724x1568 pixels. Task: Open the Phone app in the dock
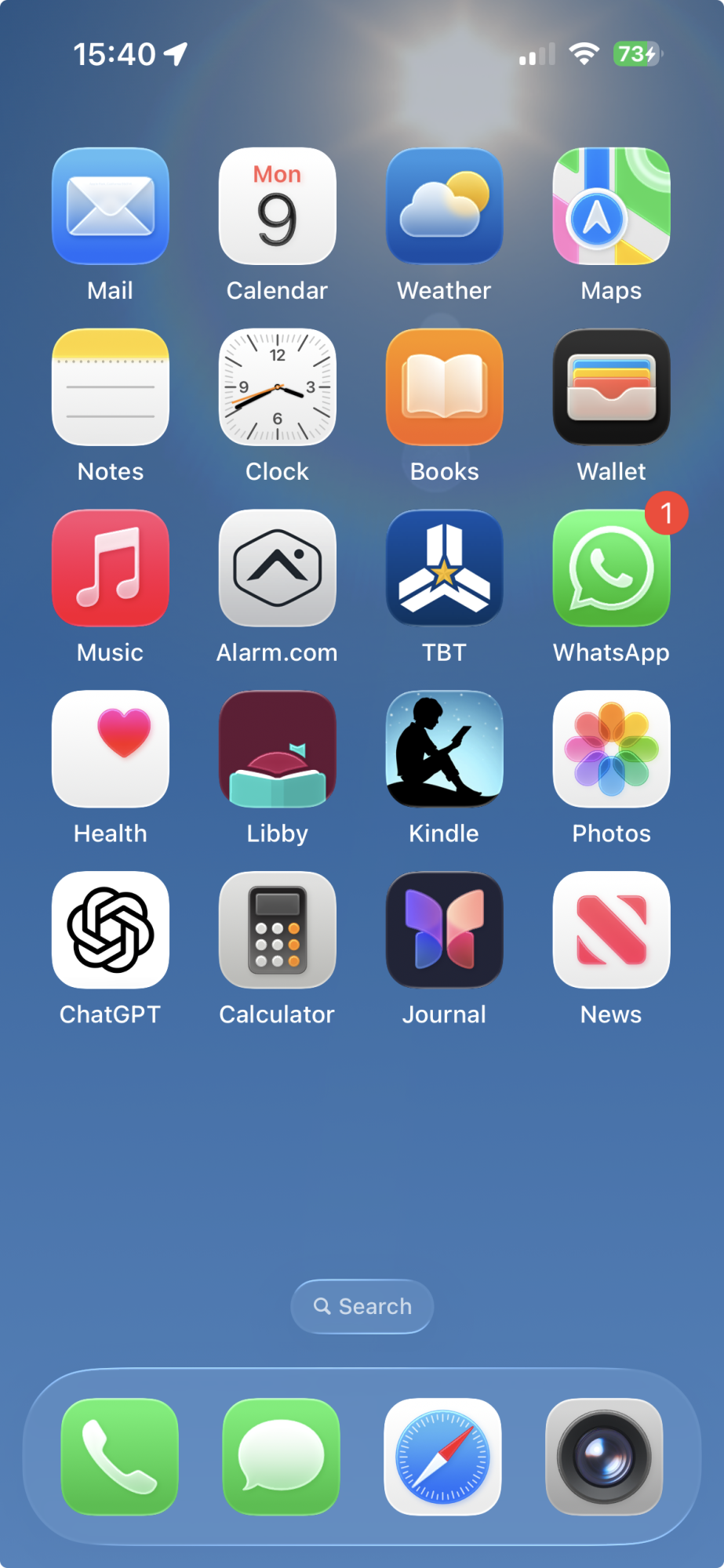[120, 1457]
